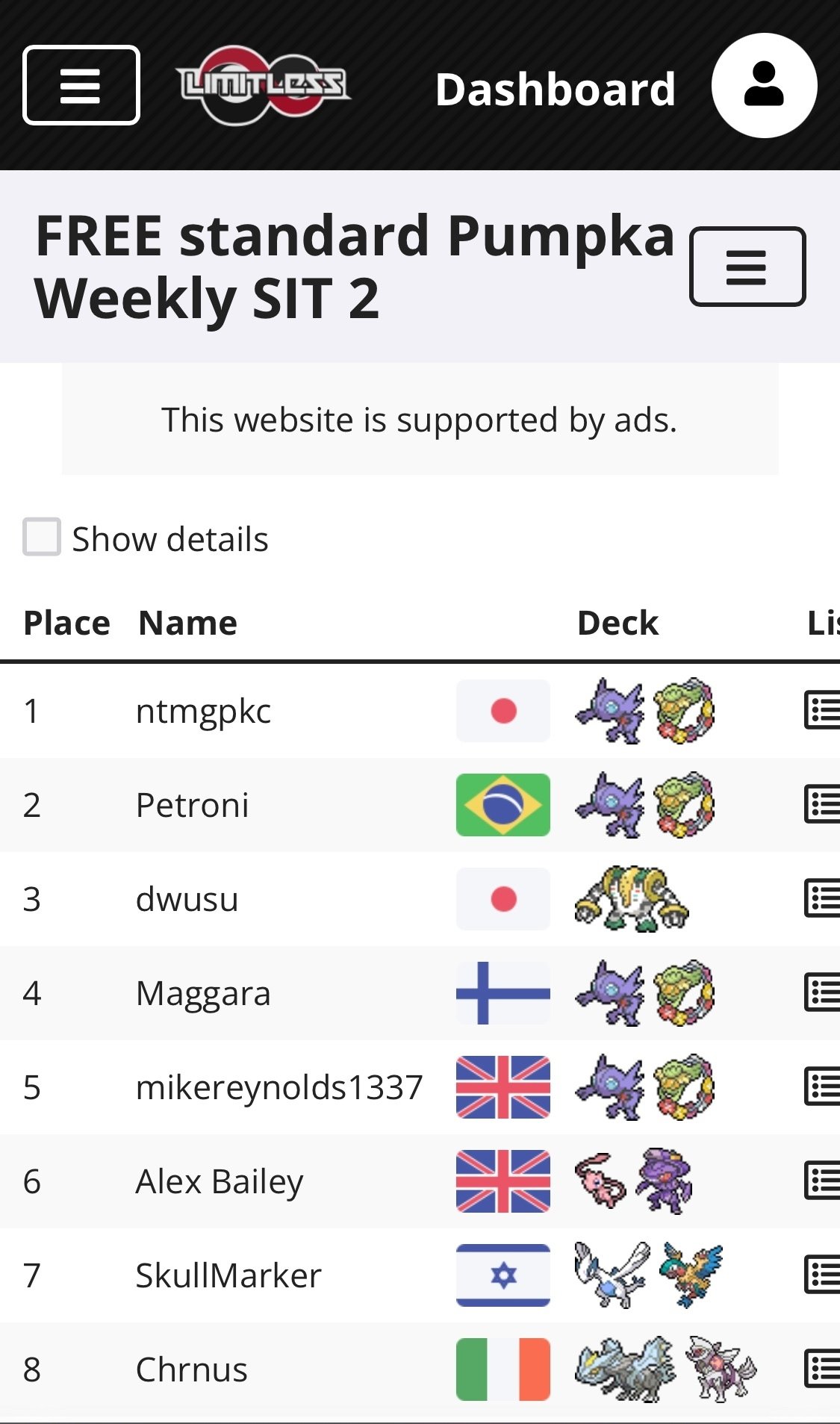
Task: Open the tournament menu button
Action: coord(747,267)
